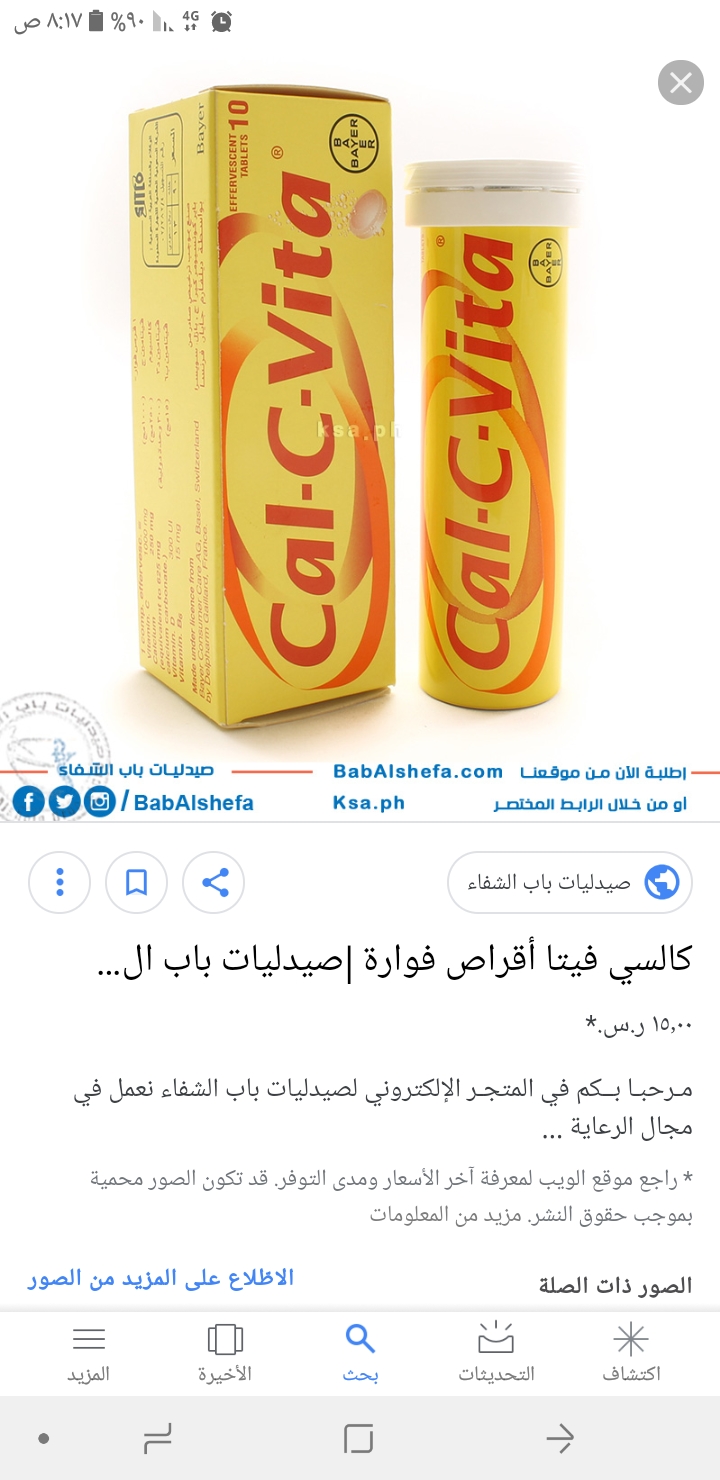
Task: Switch to the التحديثات tab
Action: (496, 1354)
